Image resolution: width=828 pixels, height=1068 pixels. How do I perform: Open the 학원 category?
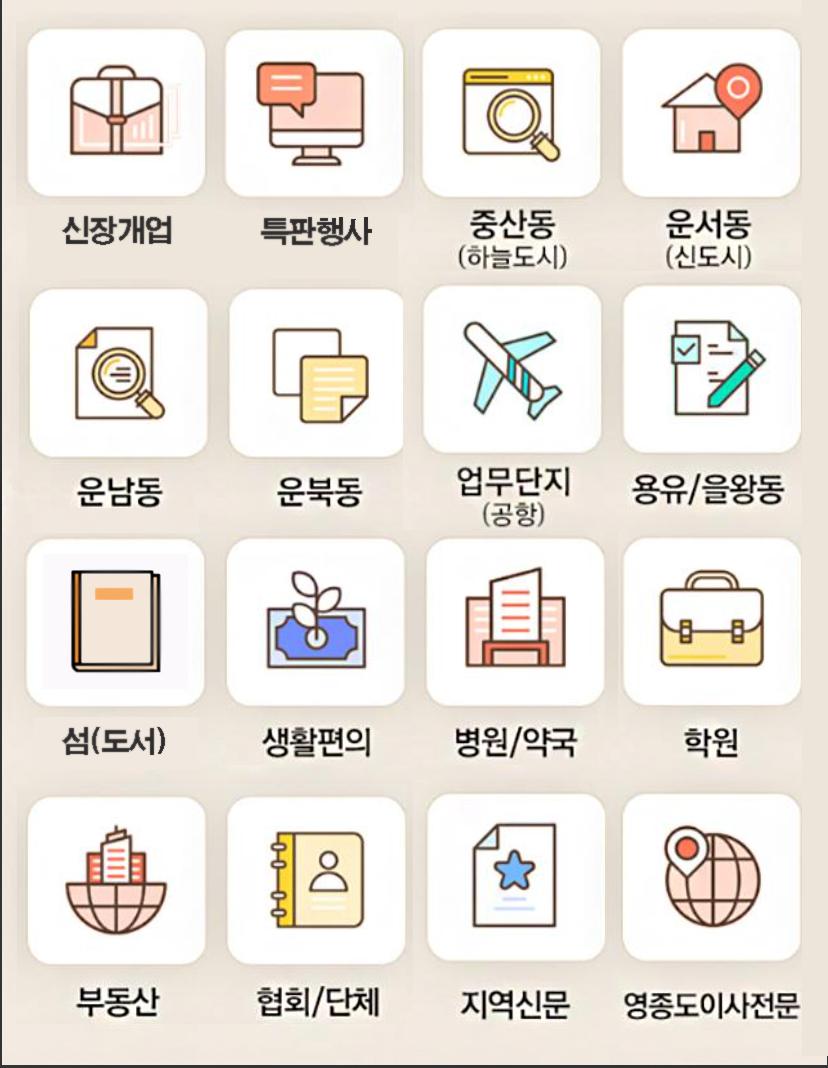711,622
